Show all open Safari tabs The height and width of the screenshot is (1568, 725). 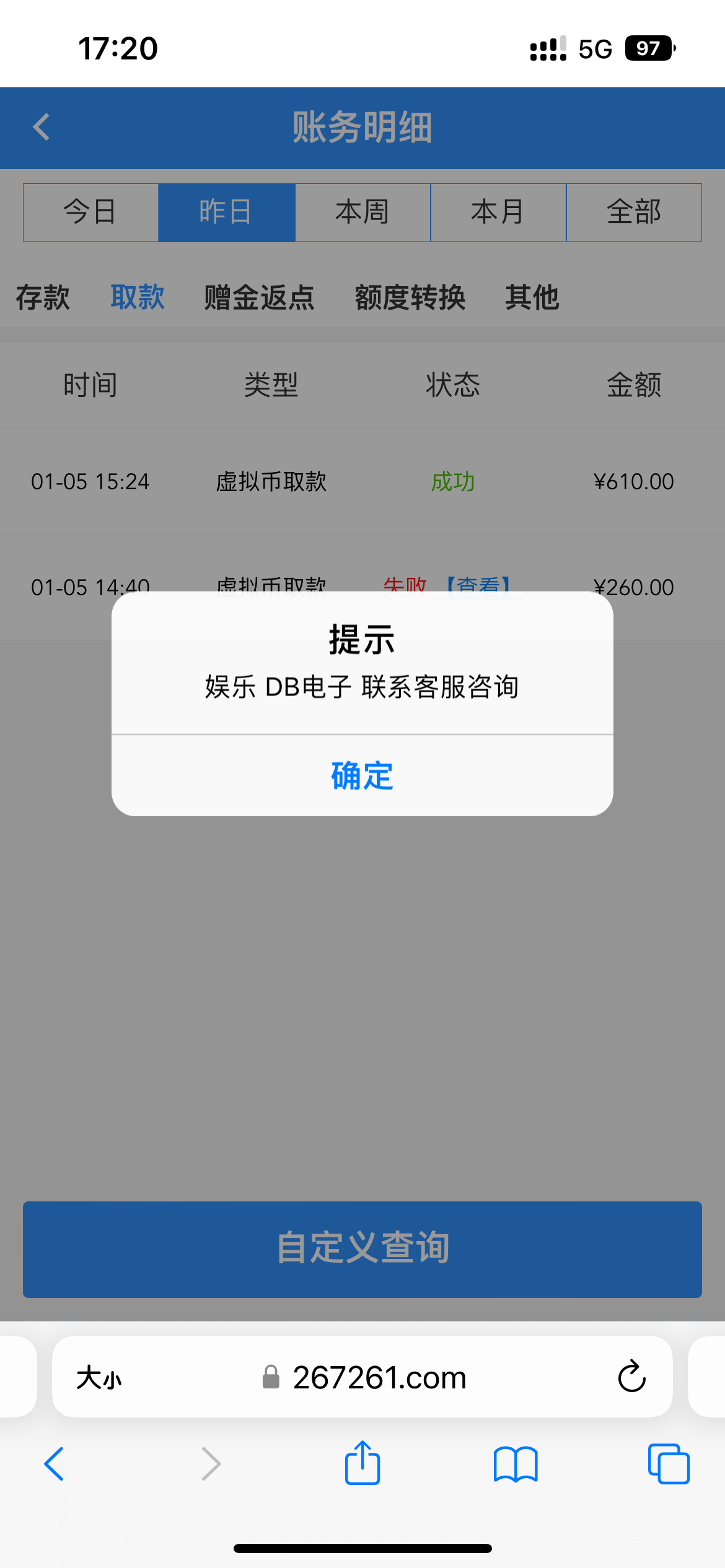[668, 1465]
